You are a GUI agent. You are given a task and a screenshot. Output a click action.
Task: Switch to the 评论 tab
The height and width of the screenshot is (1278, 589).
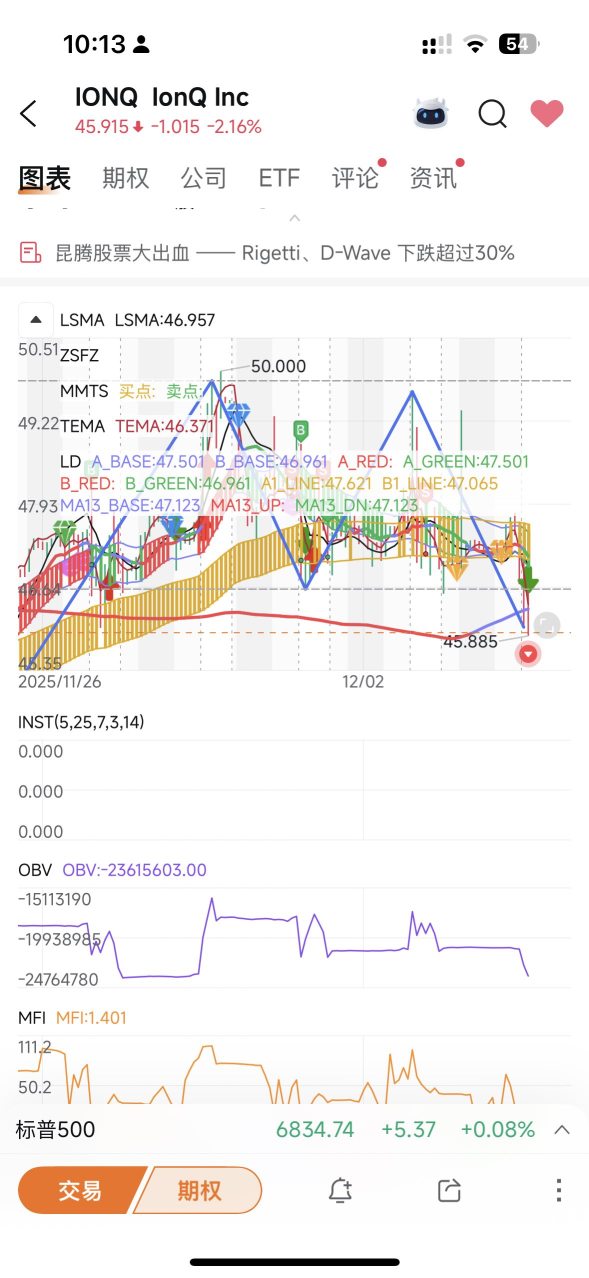pyautogui.click(x=355, y=178)
